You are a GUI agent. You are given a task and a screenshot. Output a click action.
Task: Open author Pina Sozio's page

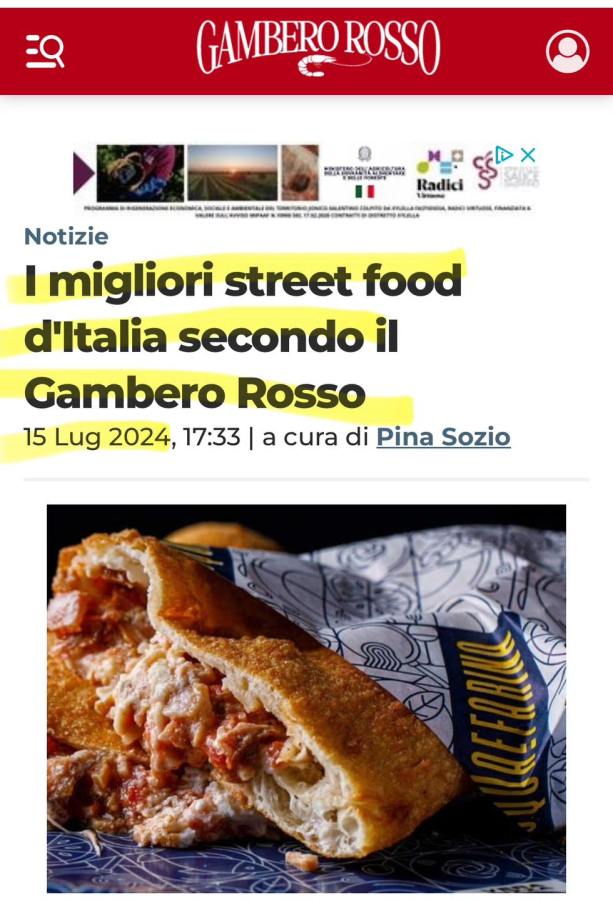point(443,437)
